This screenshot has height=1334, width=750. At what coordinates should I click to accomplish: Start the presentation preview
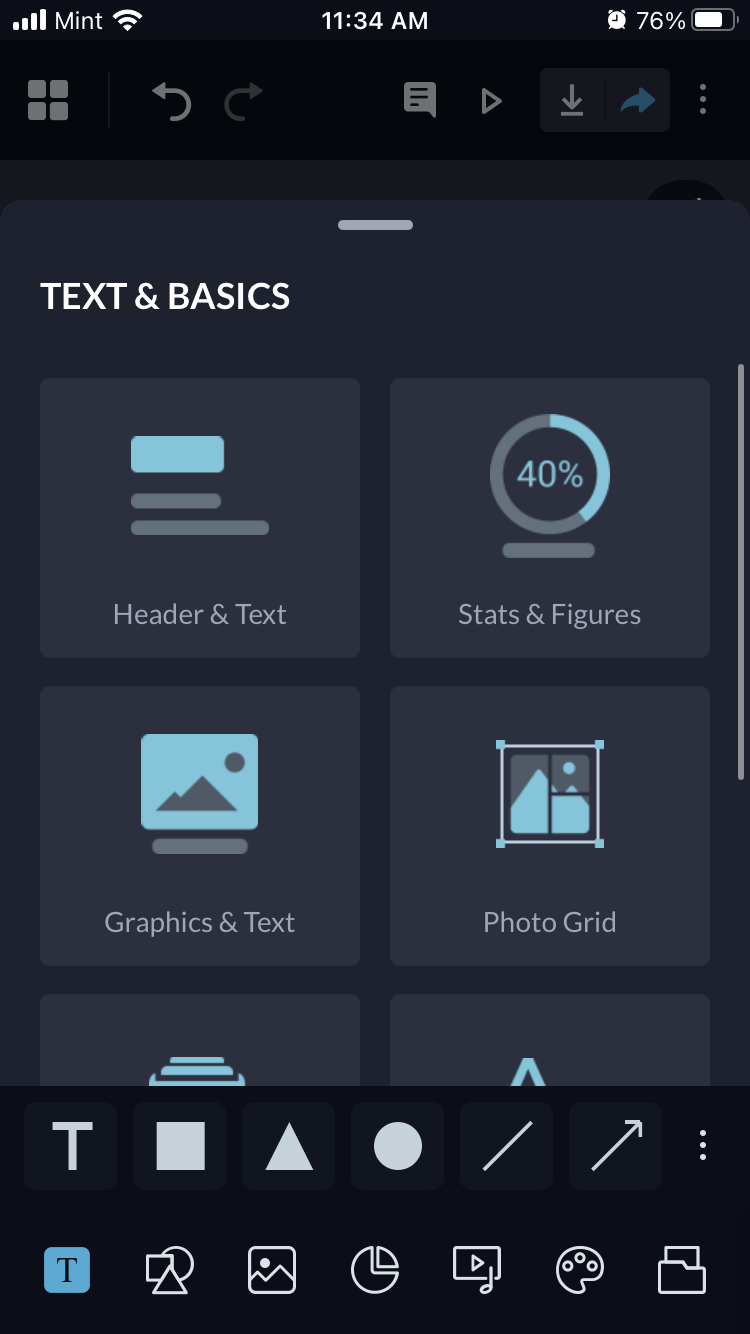click(489, 100)
